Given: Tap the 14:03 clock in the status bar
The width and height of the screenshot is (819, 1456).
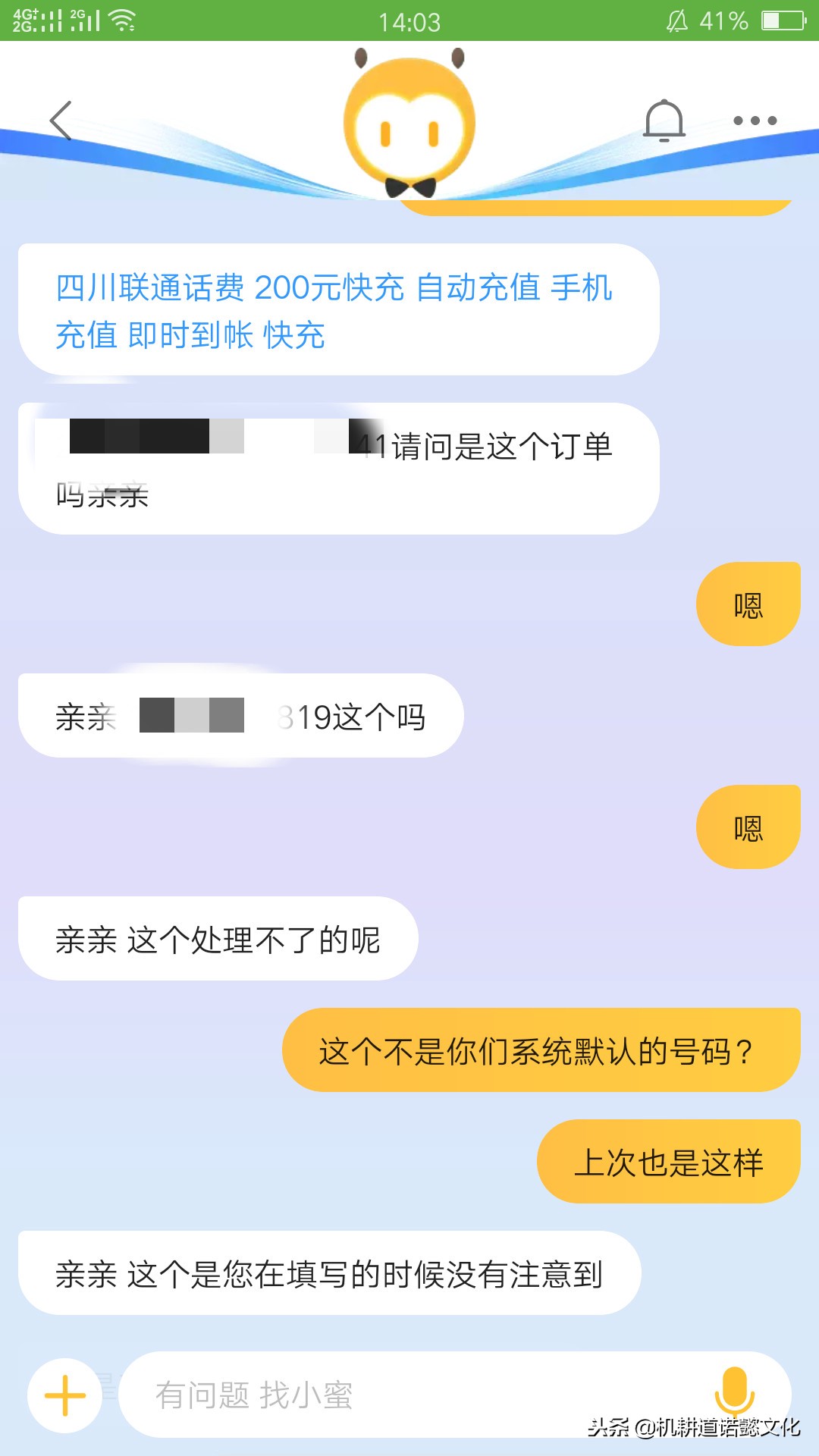Looking at the screenshot, I should (x=409, y=23).
